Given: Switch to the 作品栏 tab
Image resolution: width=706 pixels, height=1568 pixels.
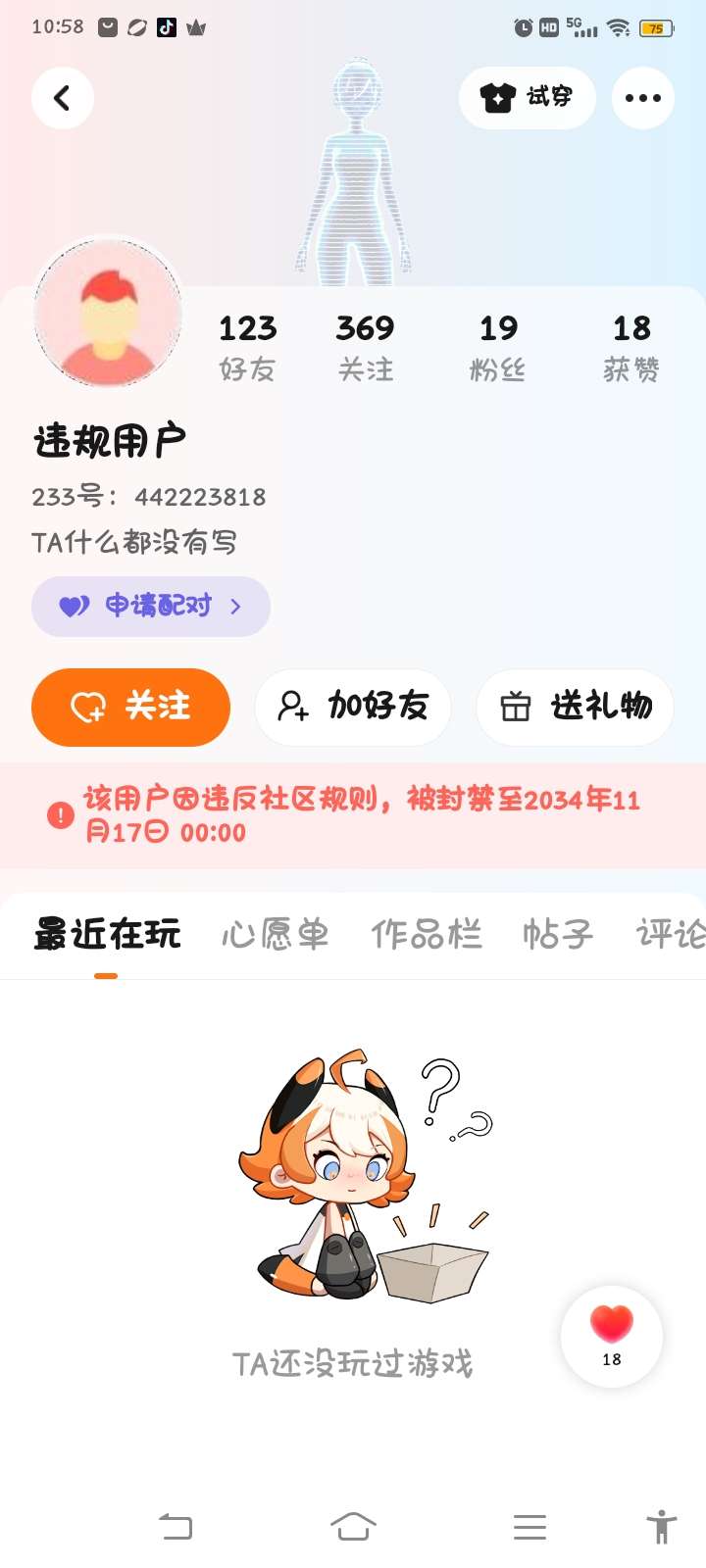Looking at the screenshot, I should pos(427,934).
